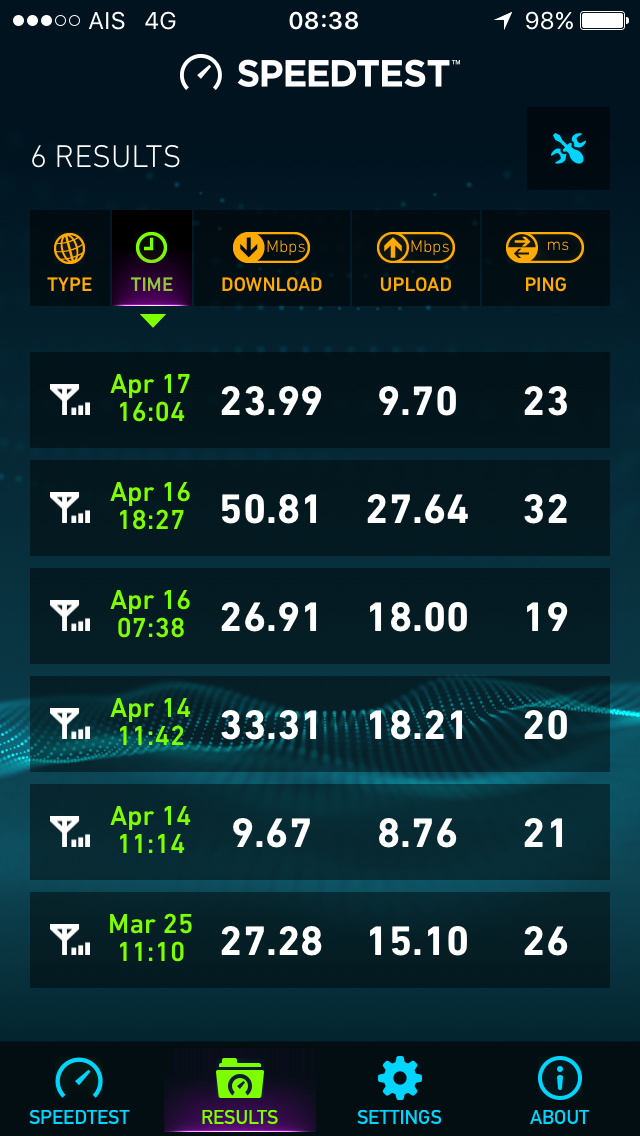Sort results by Ping
This screenshot has height=1136, width=640.
[546, 259]
